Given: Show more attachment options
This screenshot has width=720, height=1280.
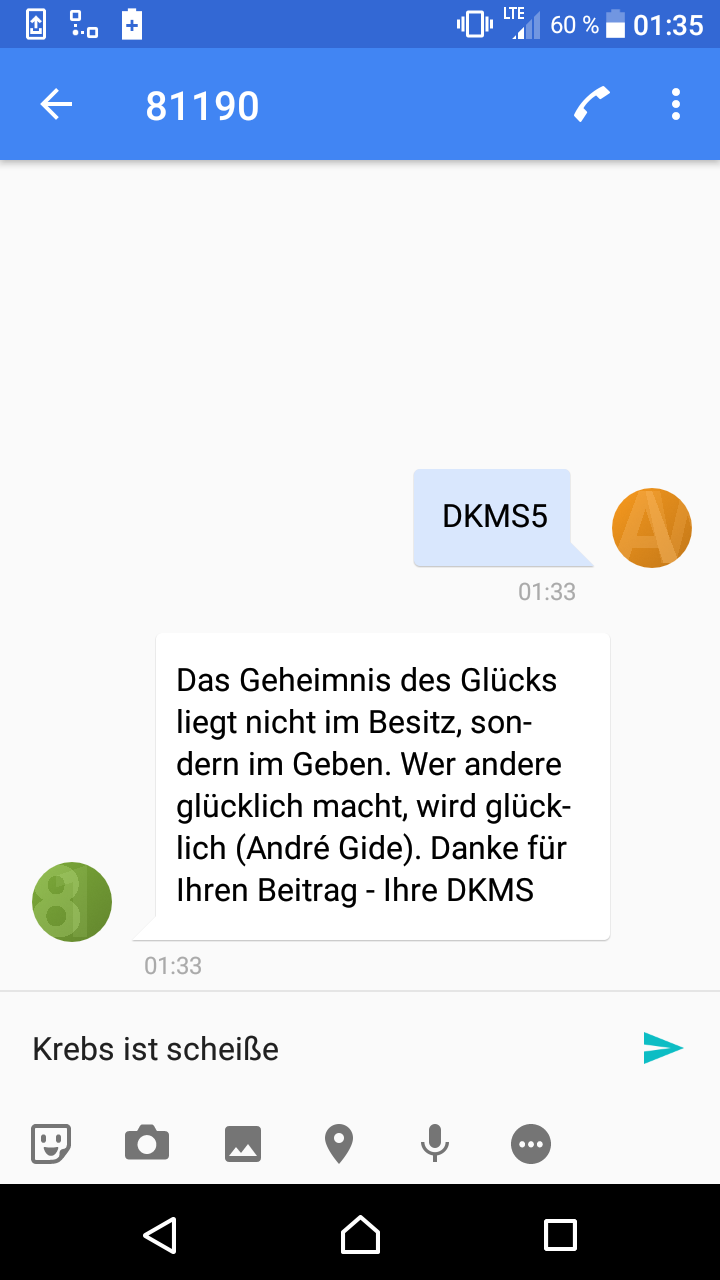Looking at the screenshot, I should (531, 1143).
